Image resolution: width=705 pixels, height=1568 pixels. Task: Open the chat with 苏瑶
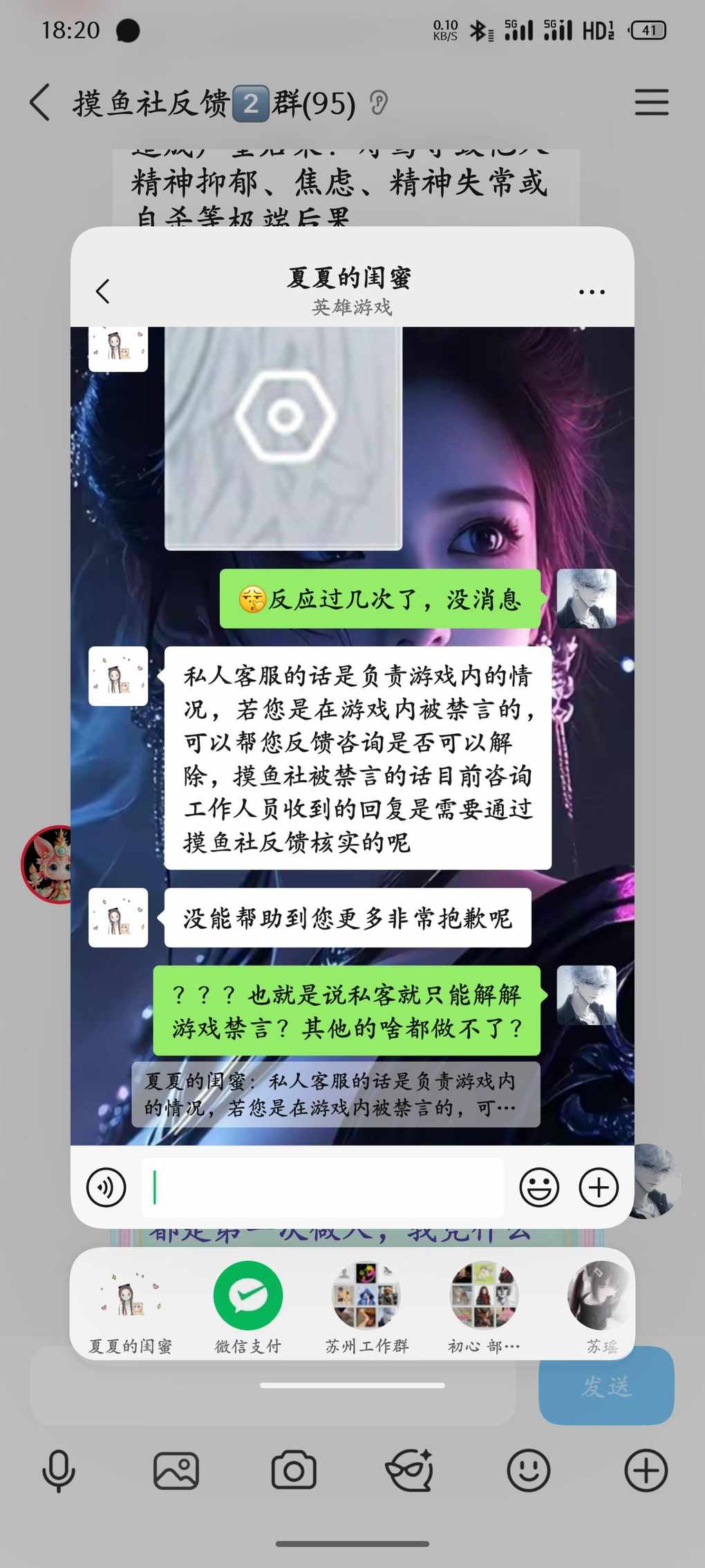[x=600, y=1306]
